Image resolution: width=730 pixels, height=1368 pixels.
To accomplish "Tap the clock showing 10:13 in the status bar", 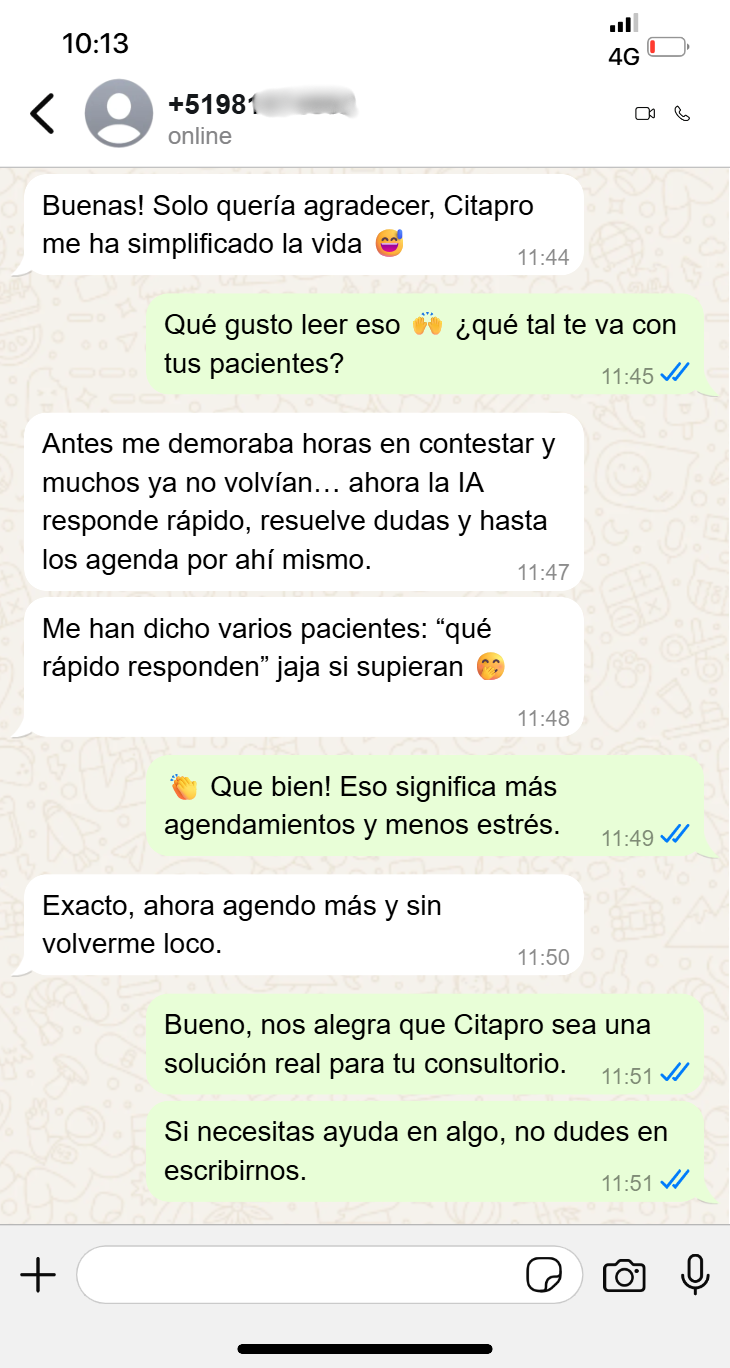I will point(95,43).
